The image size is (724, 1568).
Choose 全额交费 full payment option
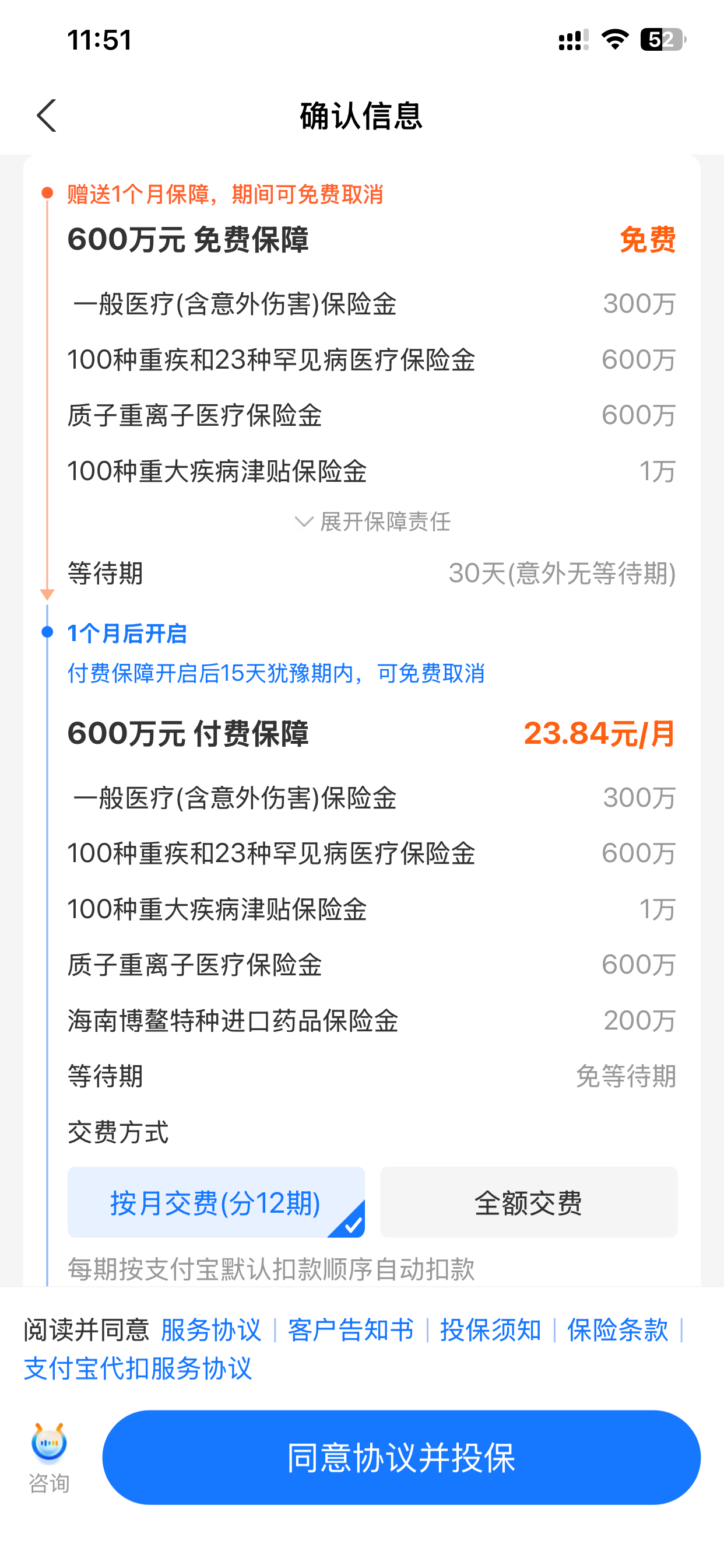click(528, 1202)
